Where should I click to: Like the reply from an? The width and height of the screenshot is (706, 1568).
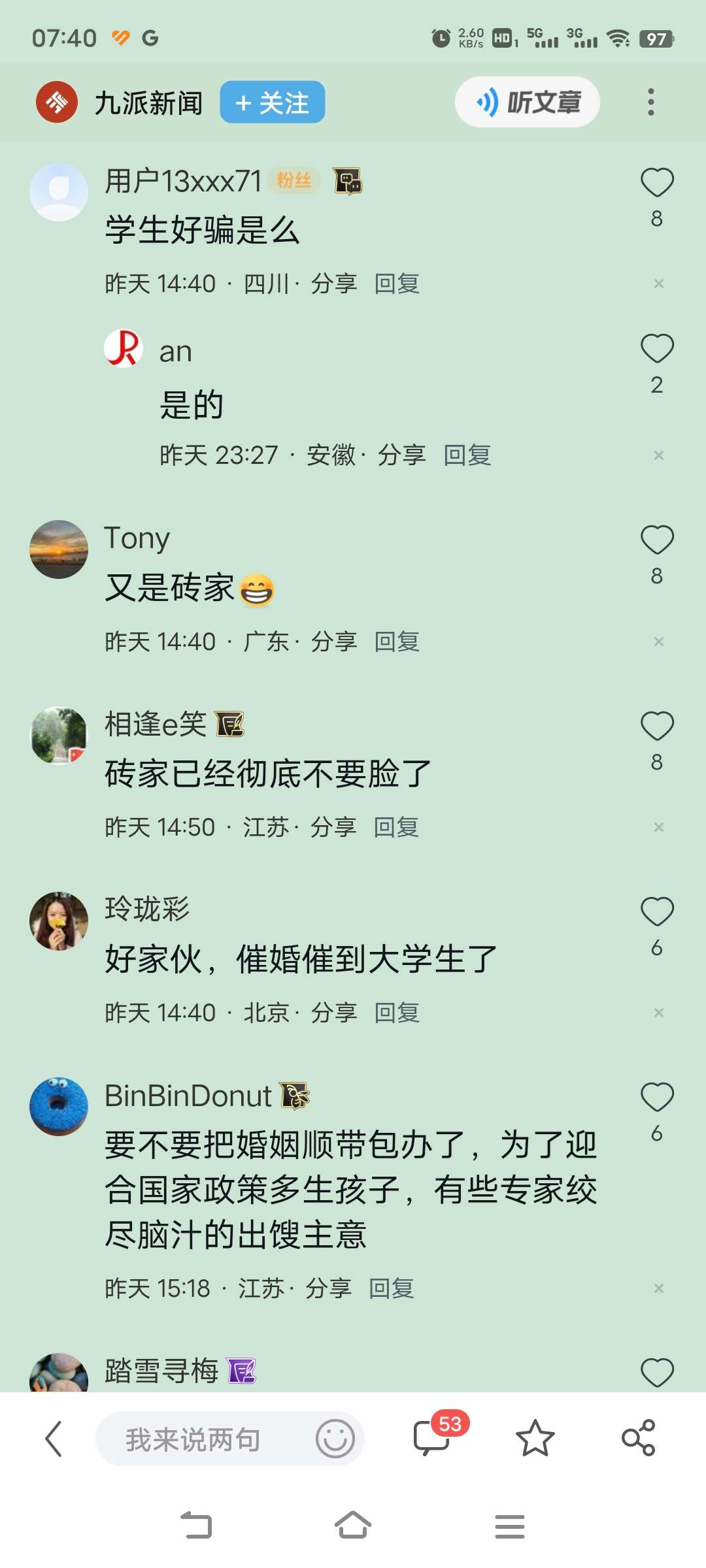click(656, 349)
